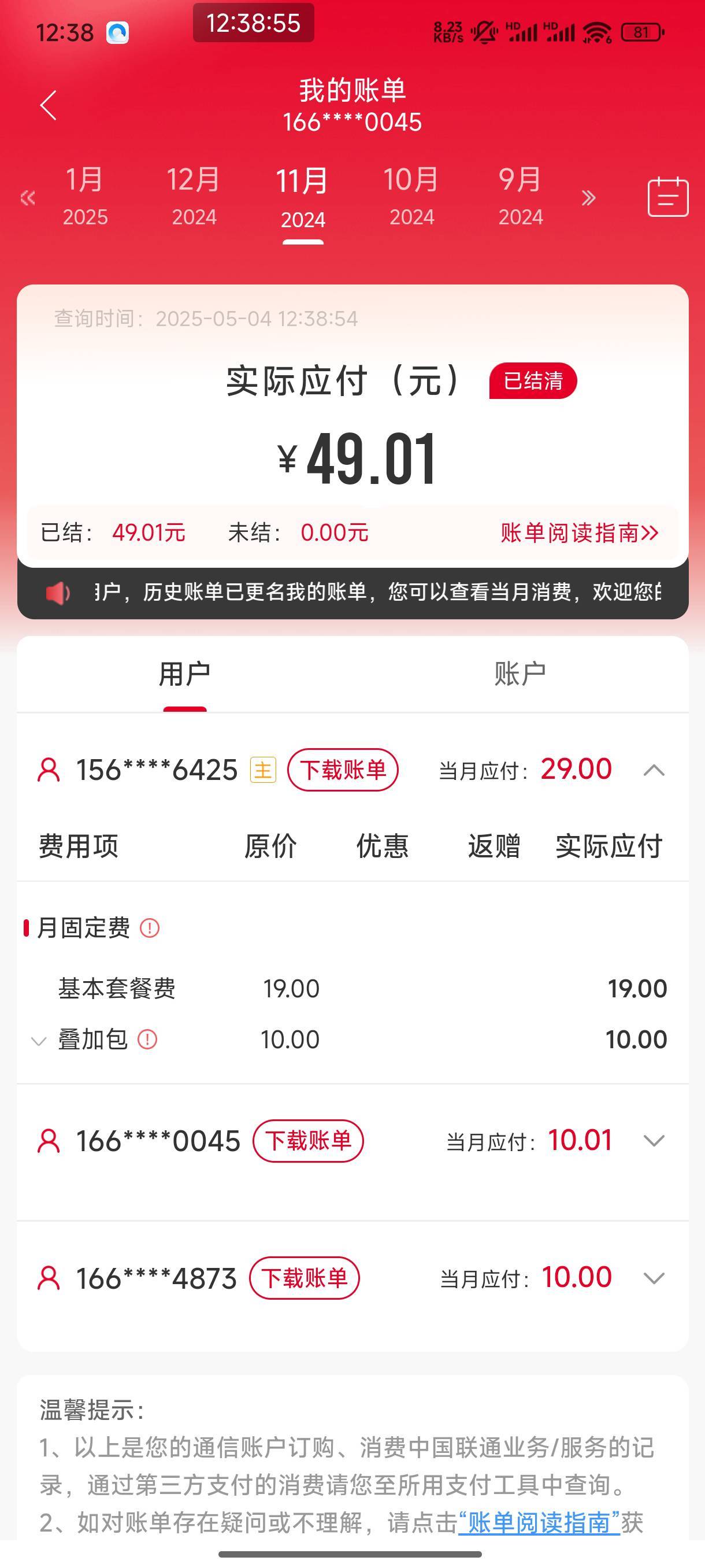
Task: Collapse the 156****6425 bill details
Action: coord(654,771)
